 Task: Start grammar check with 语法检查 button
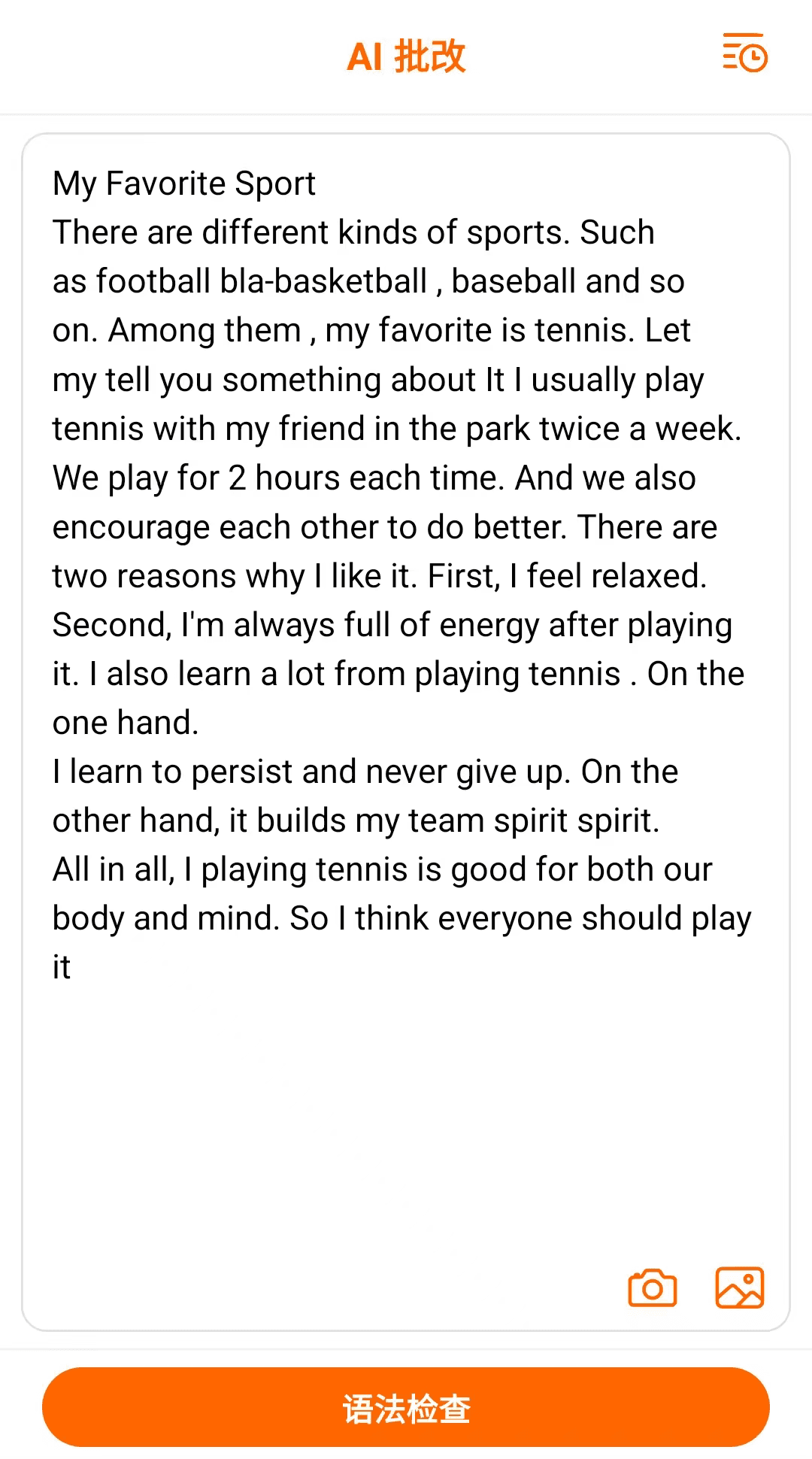pos(406,1408)
